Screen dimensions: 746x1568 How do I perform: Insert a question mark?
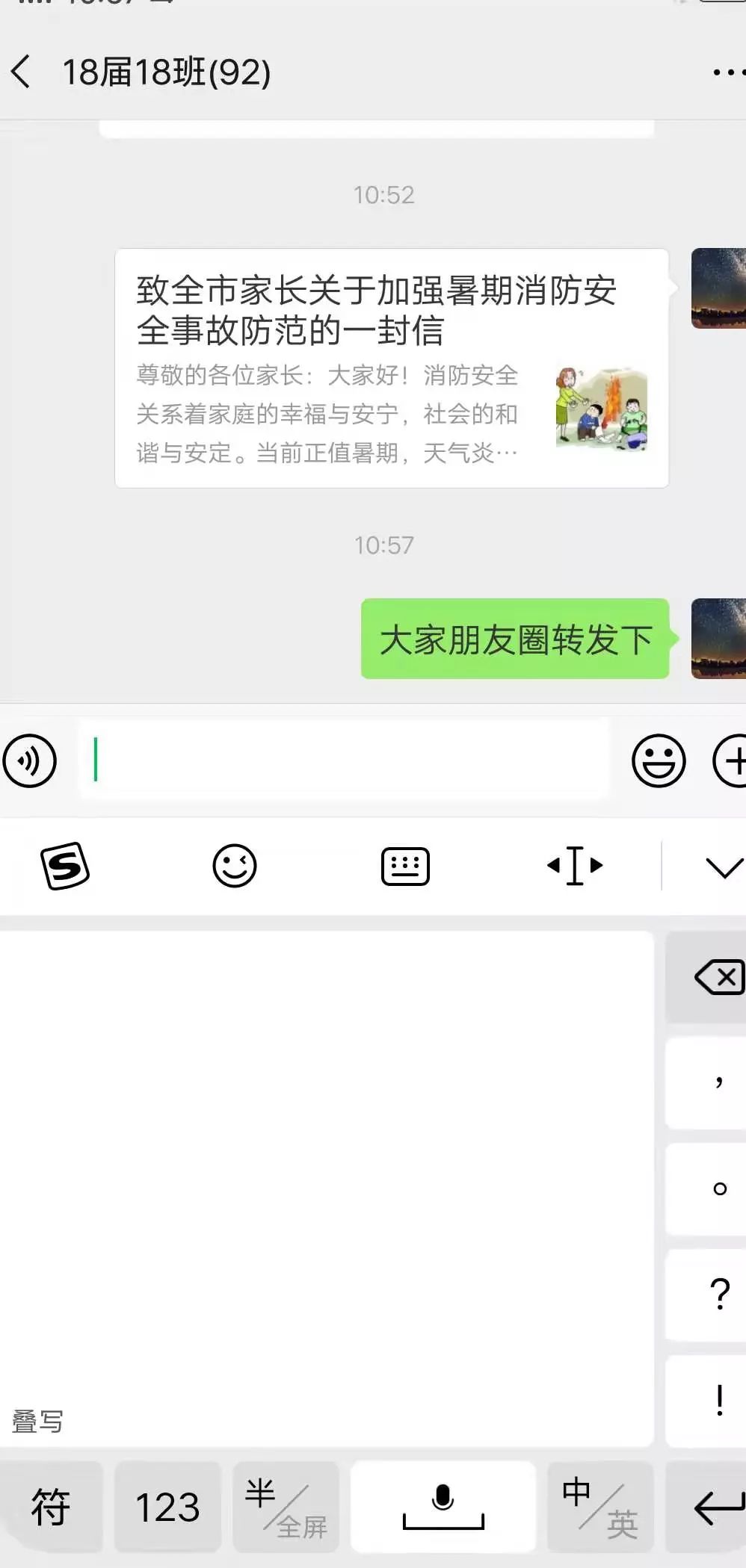point(706,1295)
